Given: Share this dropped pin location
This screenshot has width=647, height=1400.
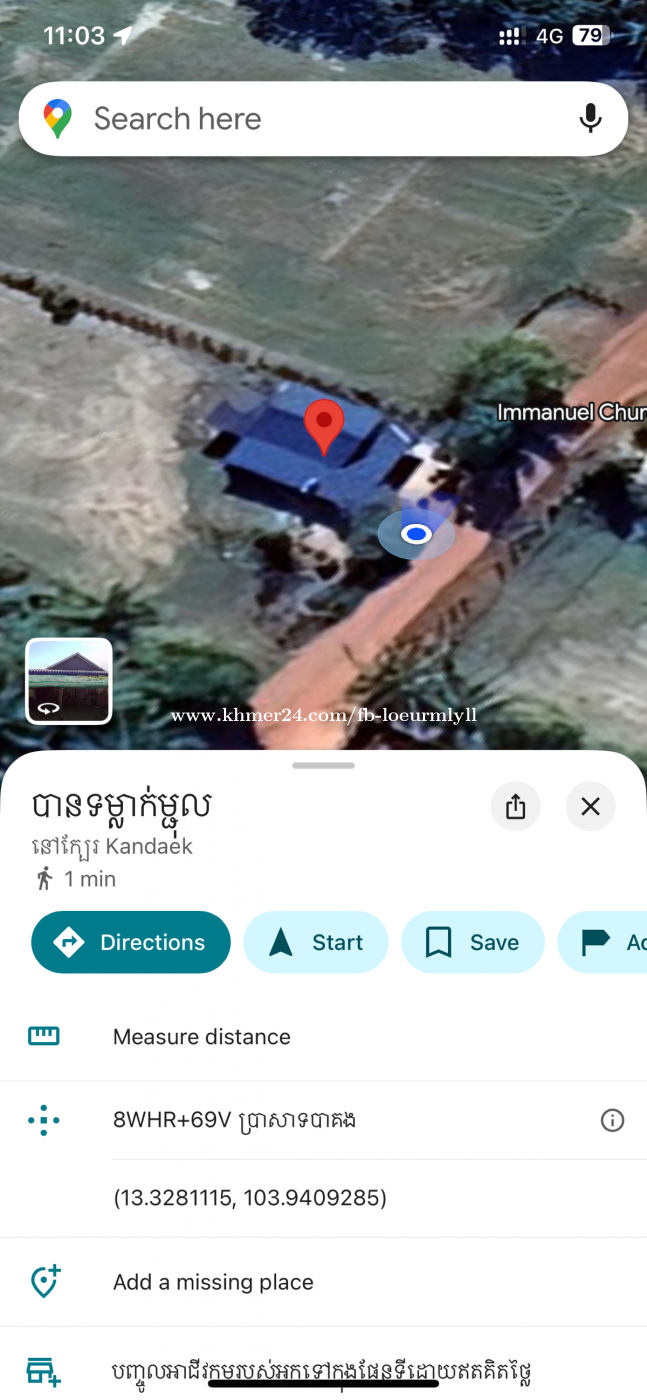Looking at the screenshot, I should point(516,806).
